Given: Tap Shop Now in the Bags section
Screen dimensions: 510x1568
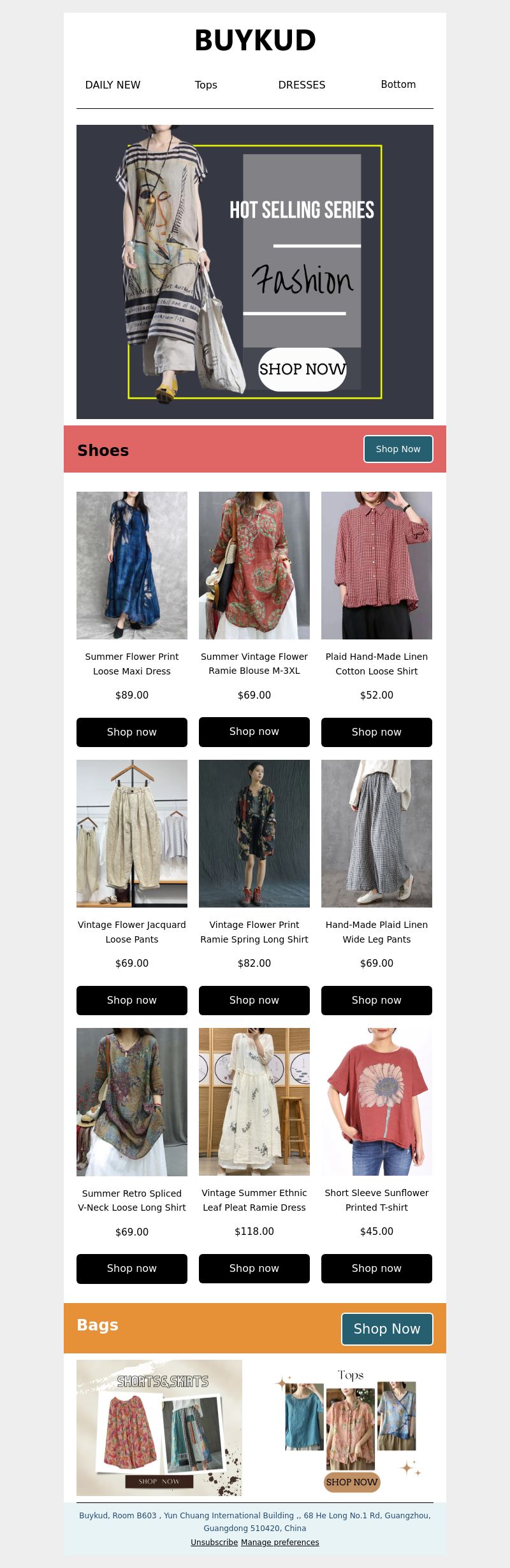Looking at the screenshot, I should pyautogui.click(x=387, y=1329).
